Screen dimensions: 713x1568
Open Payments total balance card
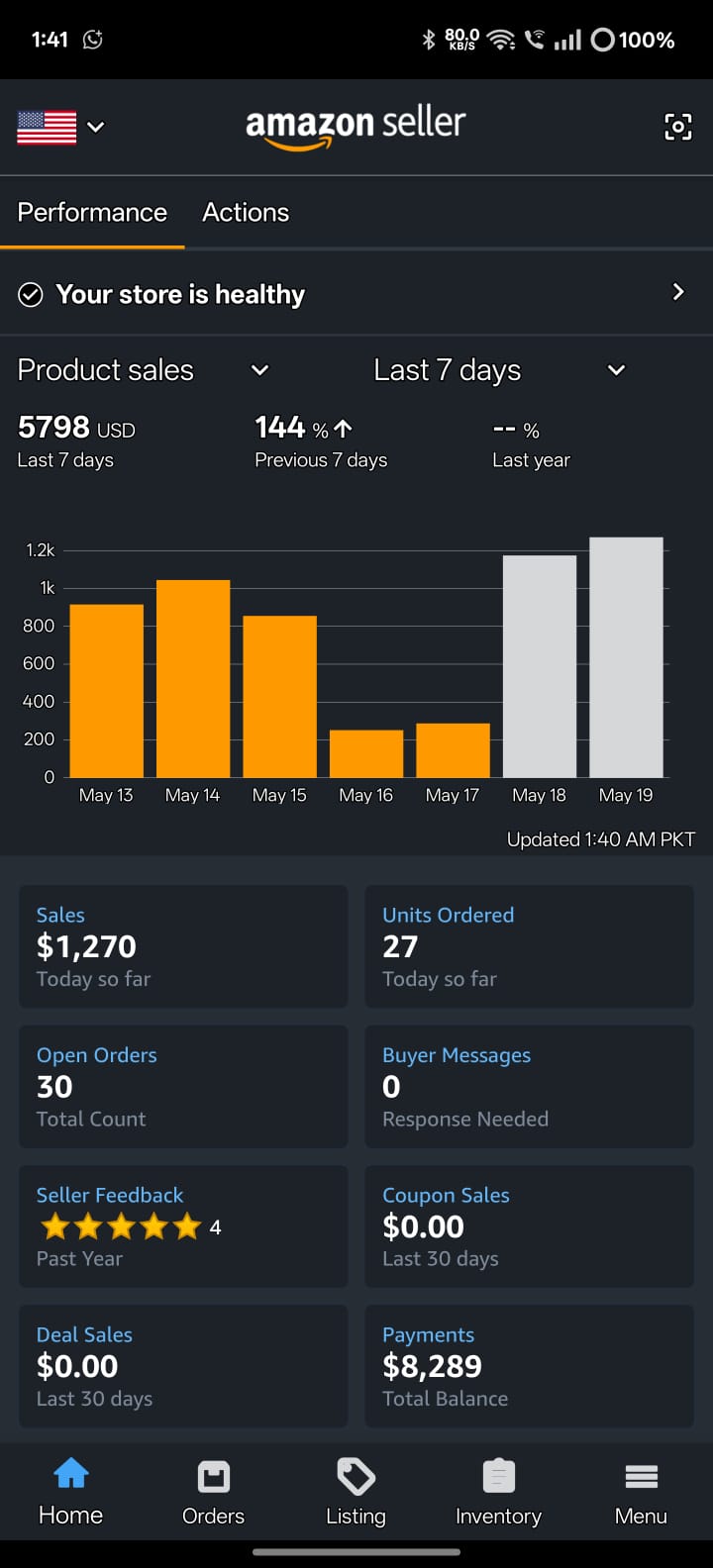pyautogui.click(x=529, y=1366)
